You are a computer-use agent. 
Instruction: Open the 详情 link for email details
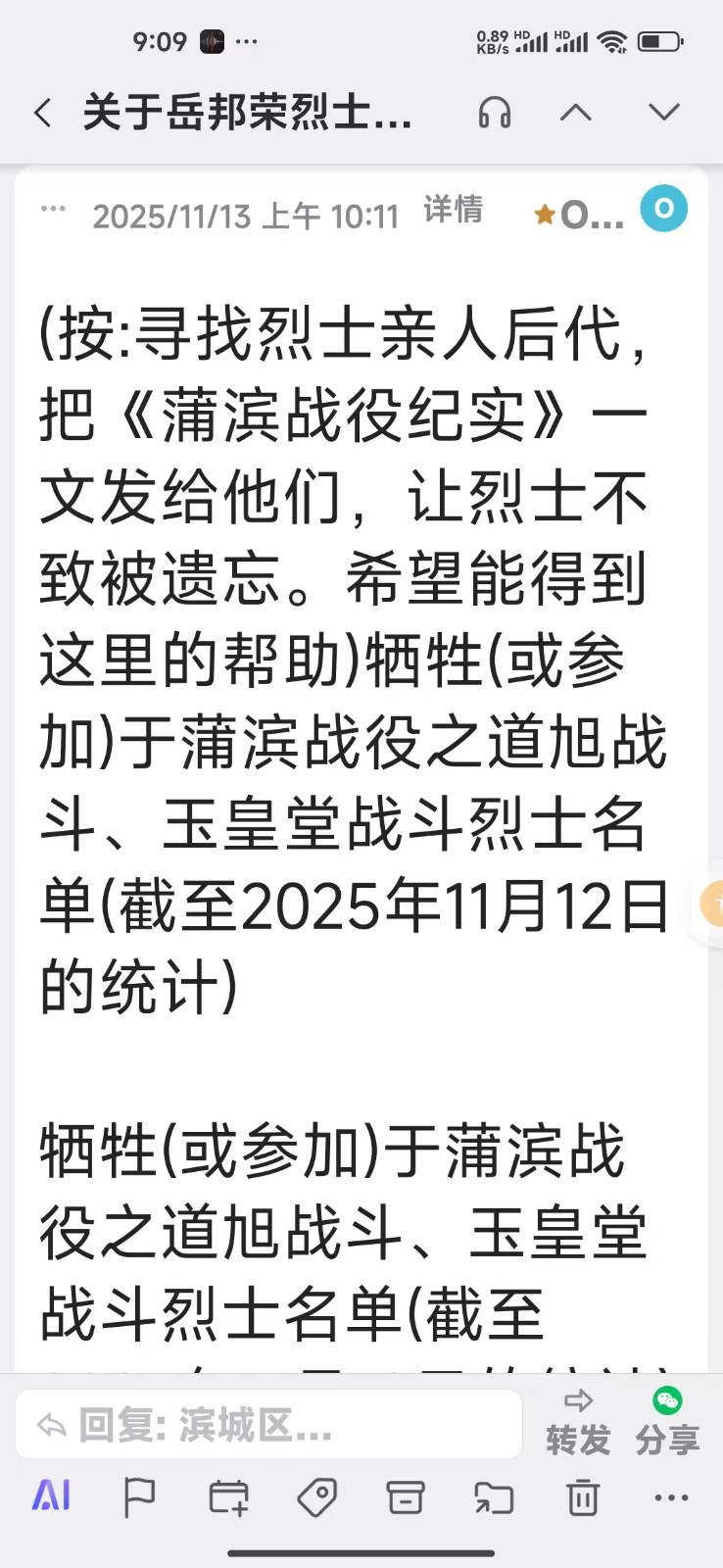(453, 210)
